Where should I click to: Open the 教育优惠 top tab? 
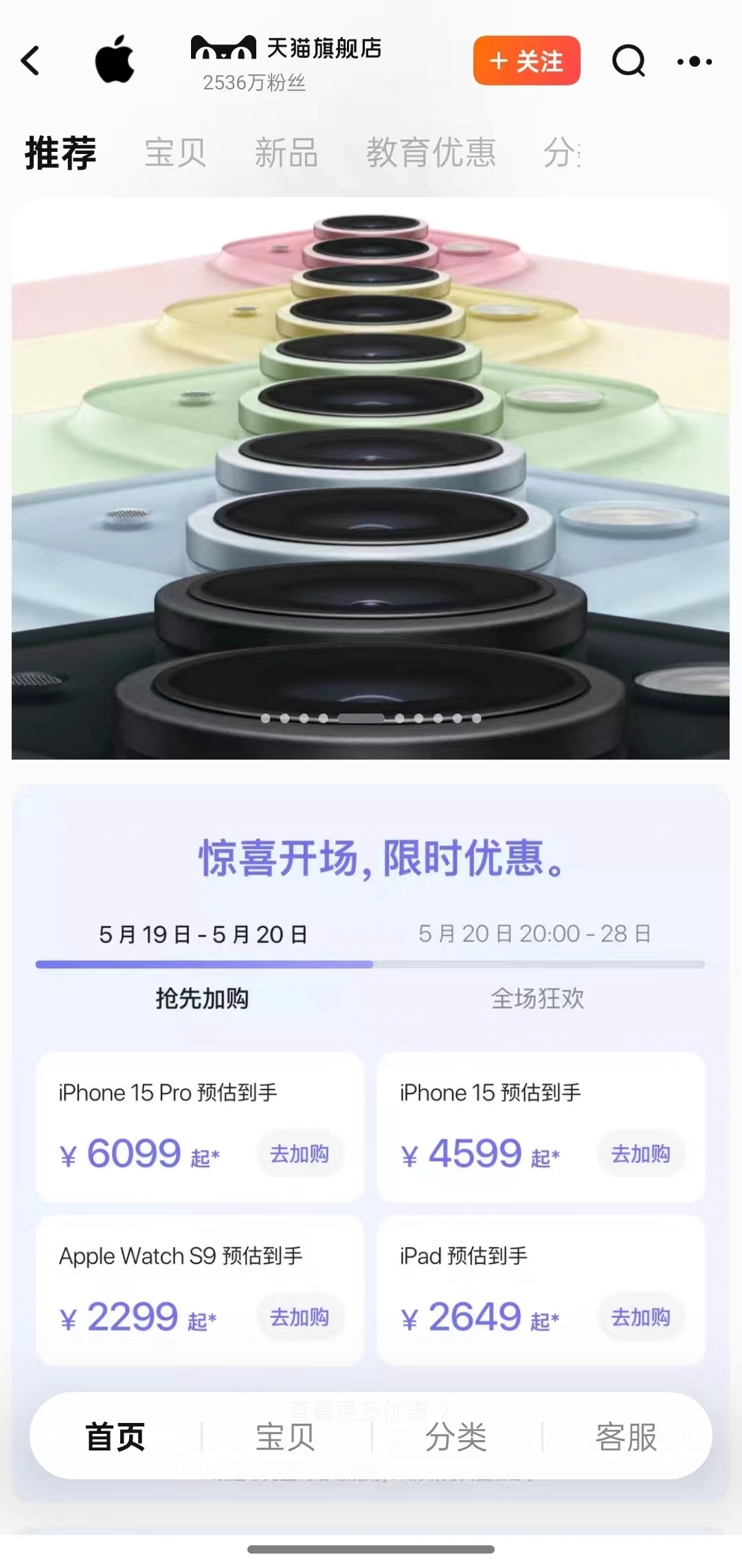coord(431,152)
